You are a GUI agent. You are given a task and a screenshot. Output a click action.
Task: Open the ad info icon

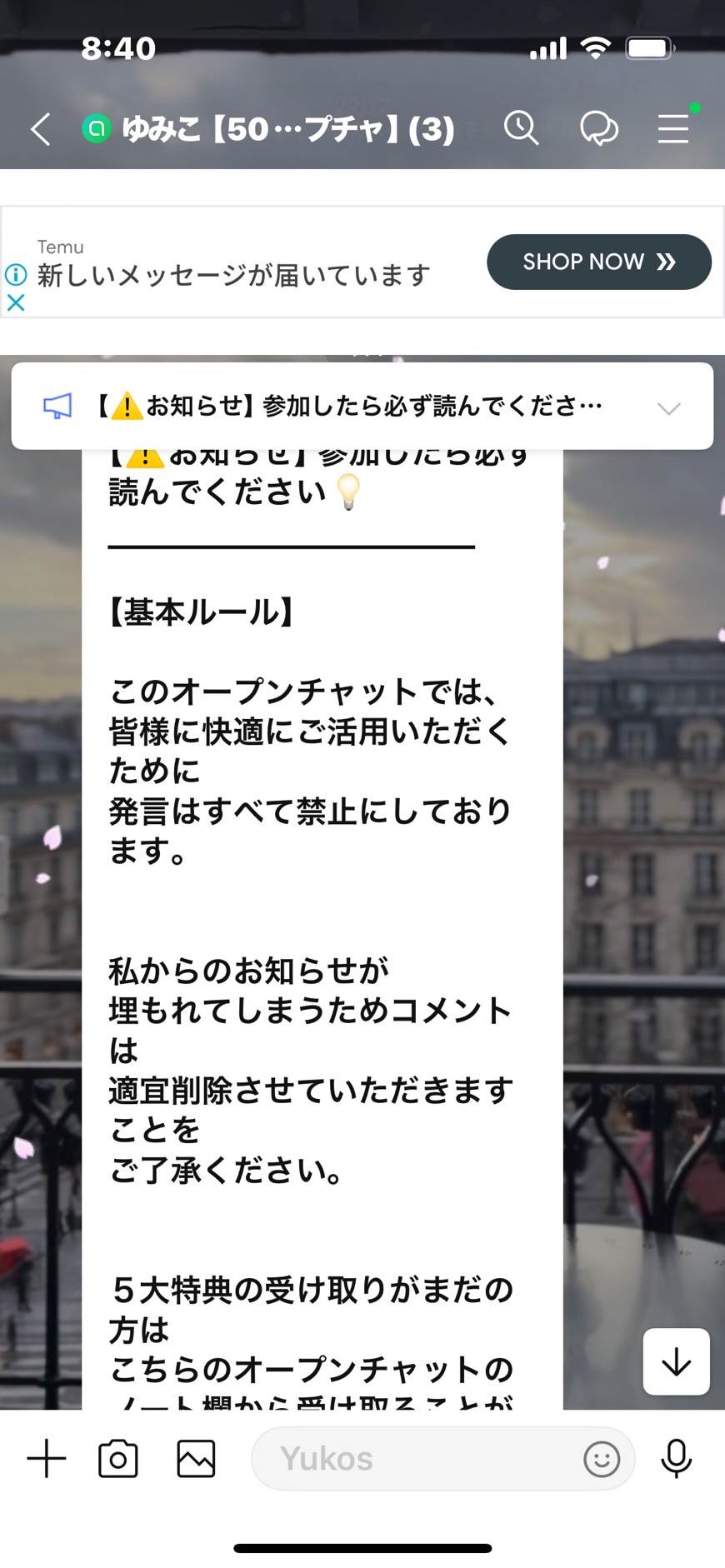click(16, 274)
